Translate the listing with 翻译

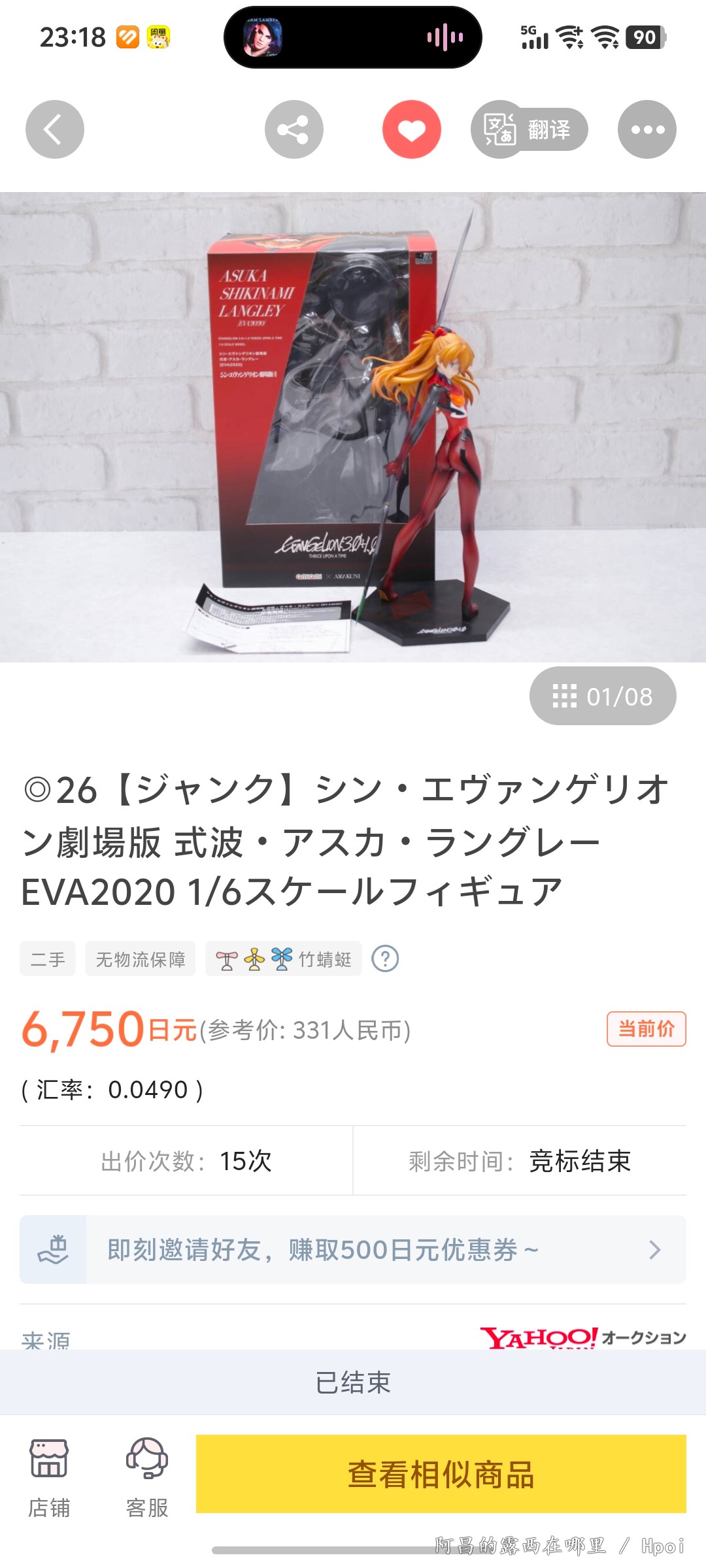[529, 129]
